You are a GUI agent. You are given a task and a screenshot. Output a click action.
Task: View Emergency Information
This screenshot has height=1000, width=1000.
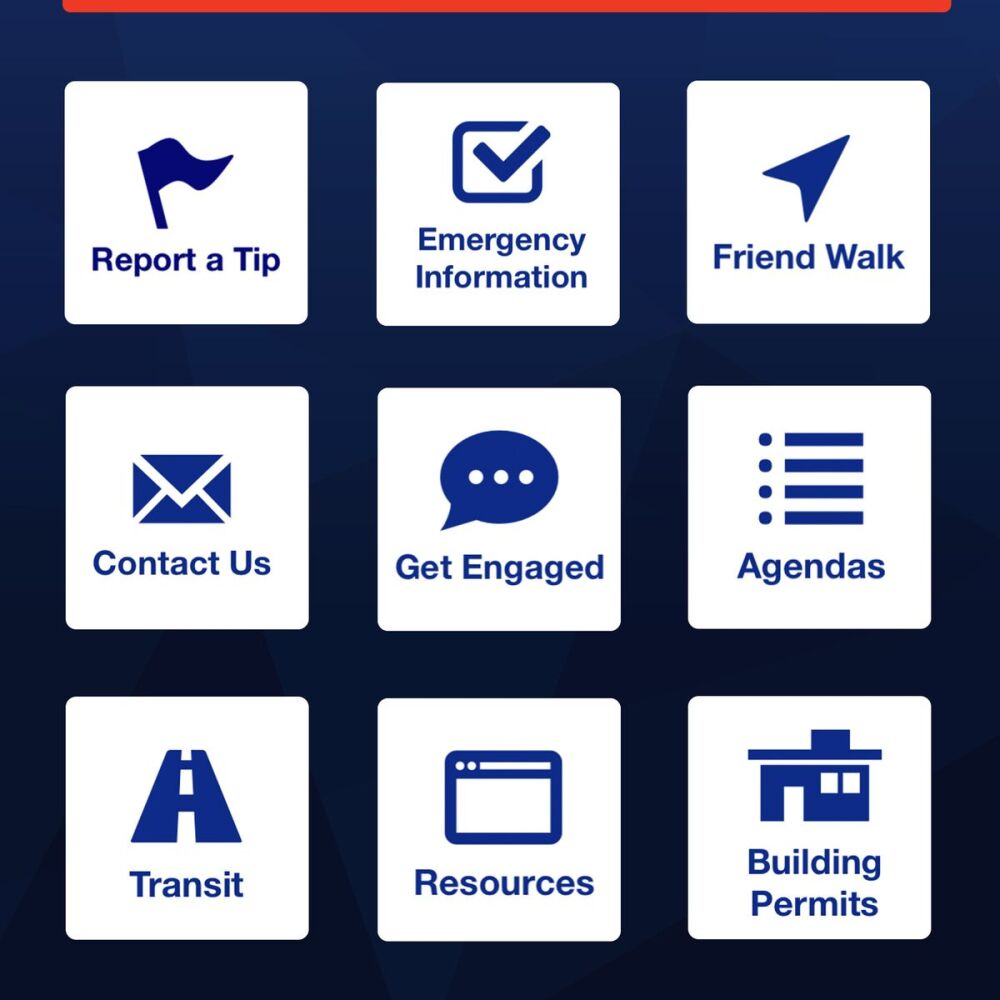pos(498,204)
